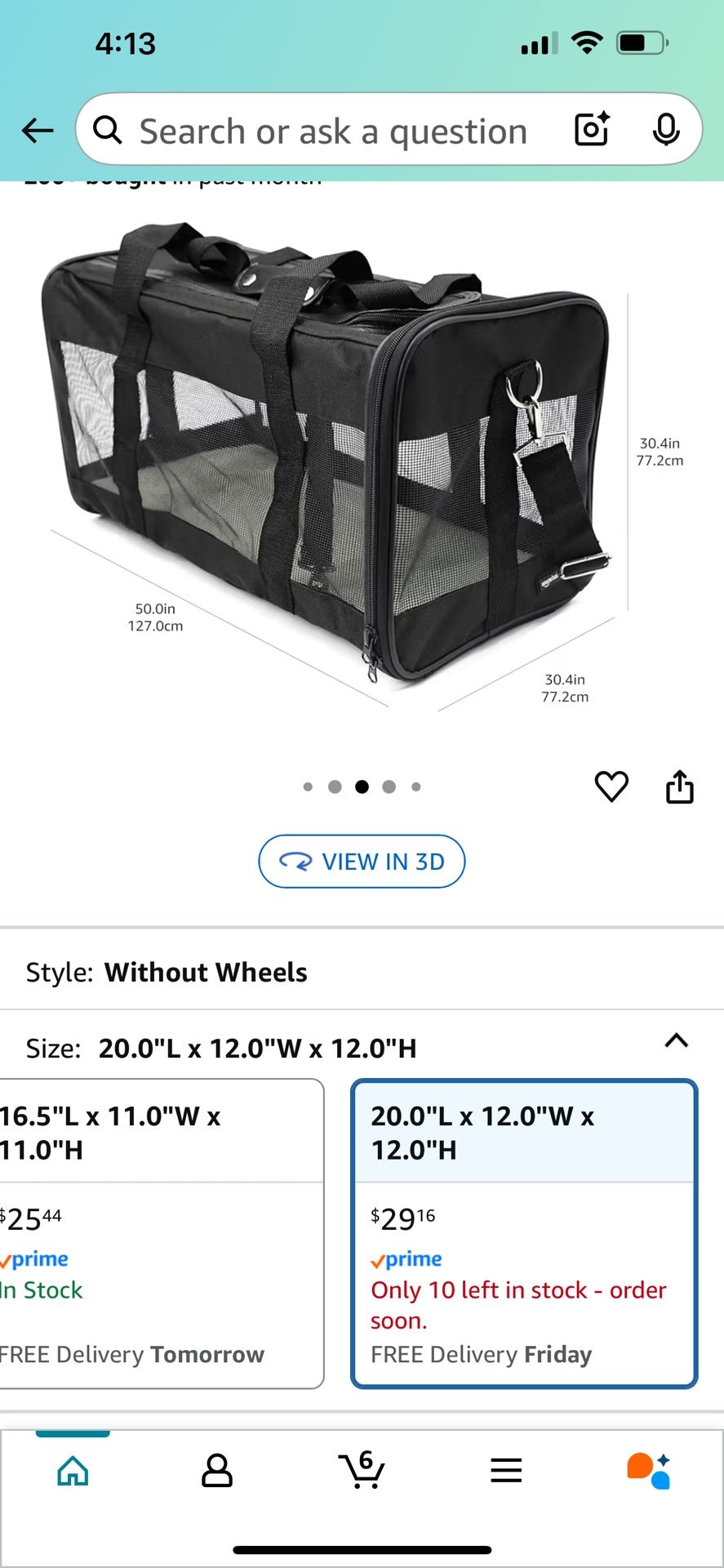The height and width of the screenshot is (1568, 724).
Task: Tap VIEW IN 3D button
Action: pyautogui.click(x=362, y=862)
